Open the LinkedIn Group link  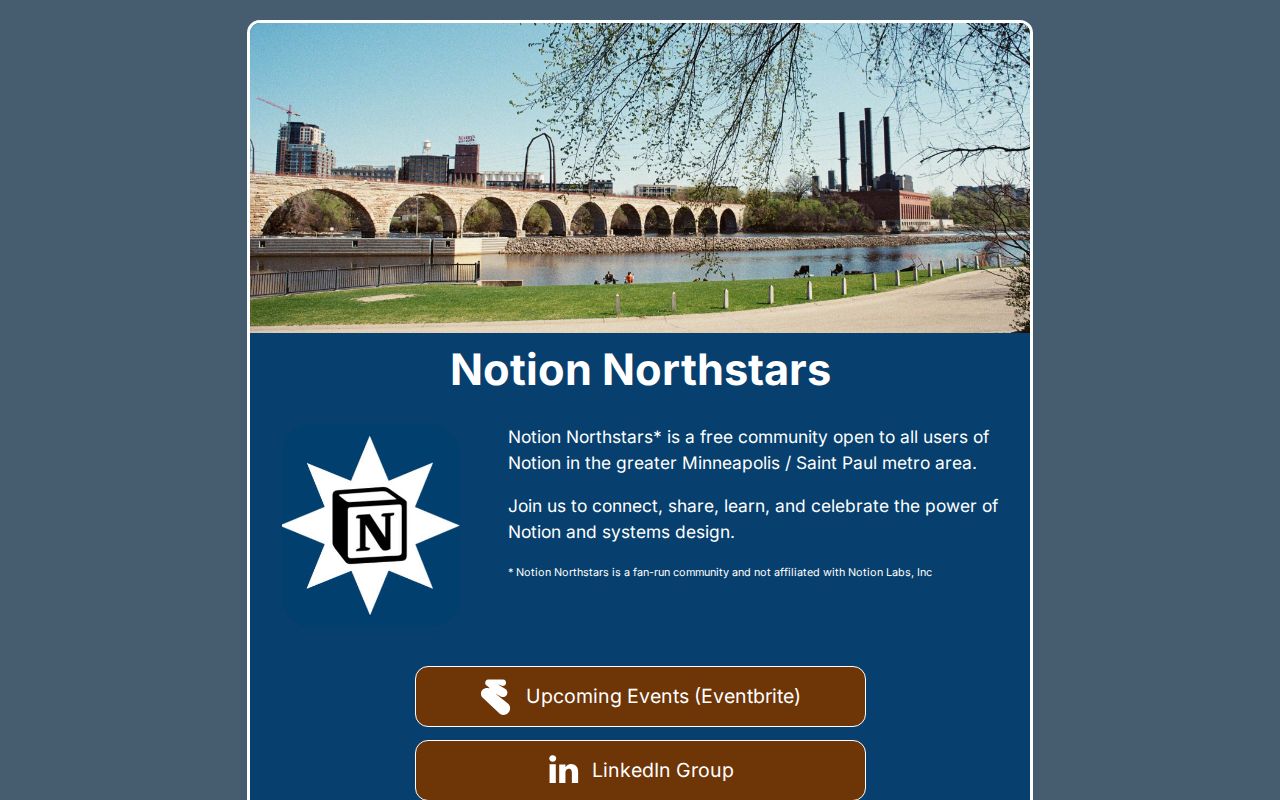pos(640,770)
